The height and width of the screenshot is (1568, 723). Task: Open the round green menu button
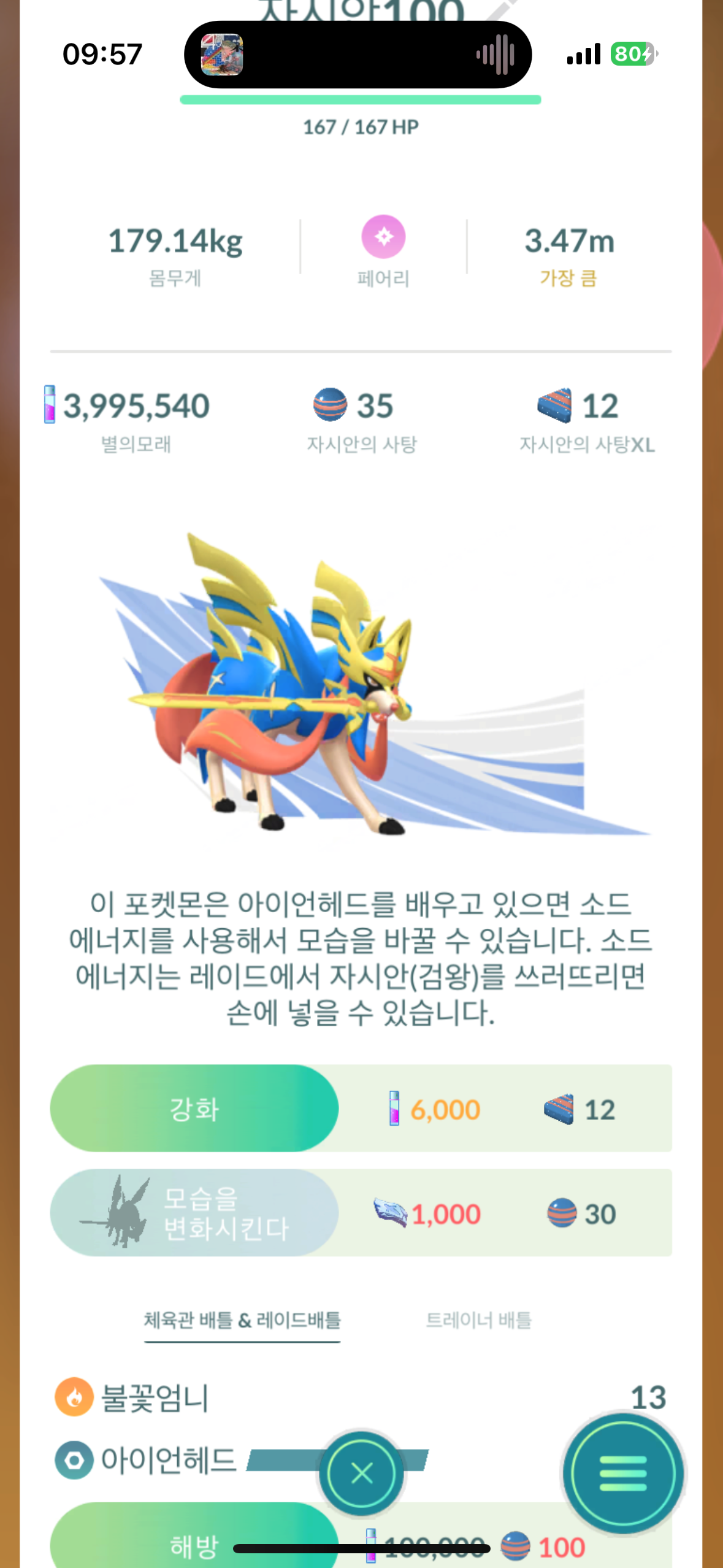(622, 1473)
